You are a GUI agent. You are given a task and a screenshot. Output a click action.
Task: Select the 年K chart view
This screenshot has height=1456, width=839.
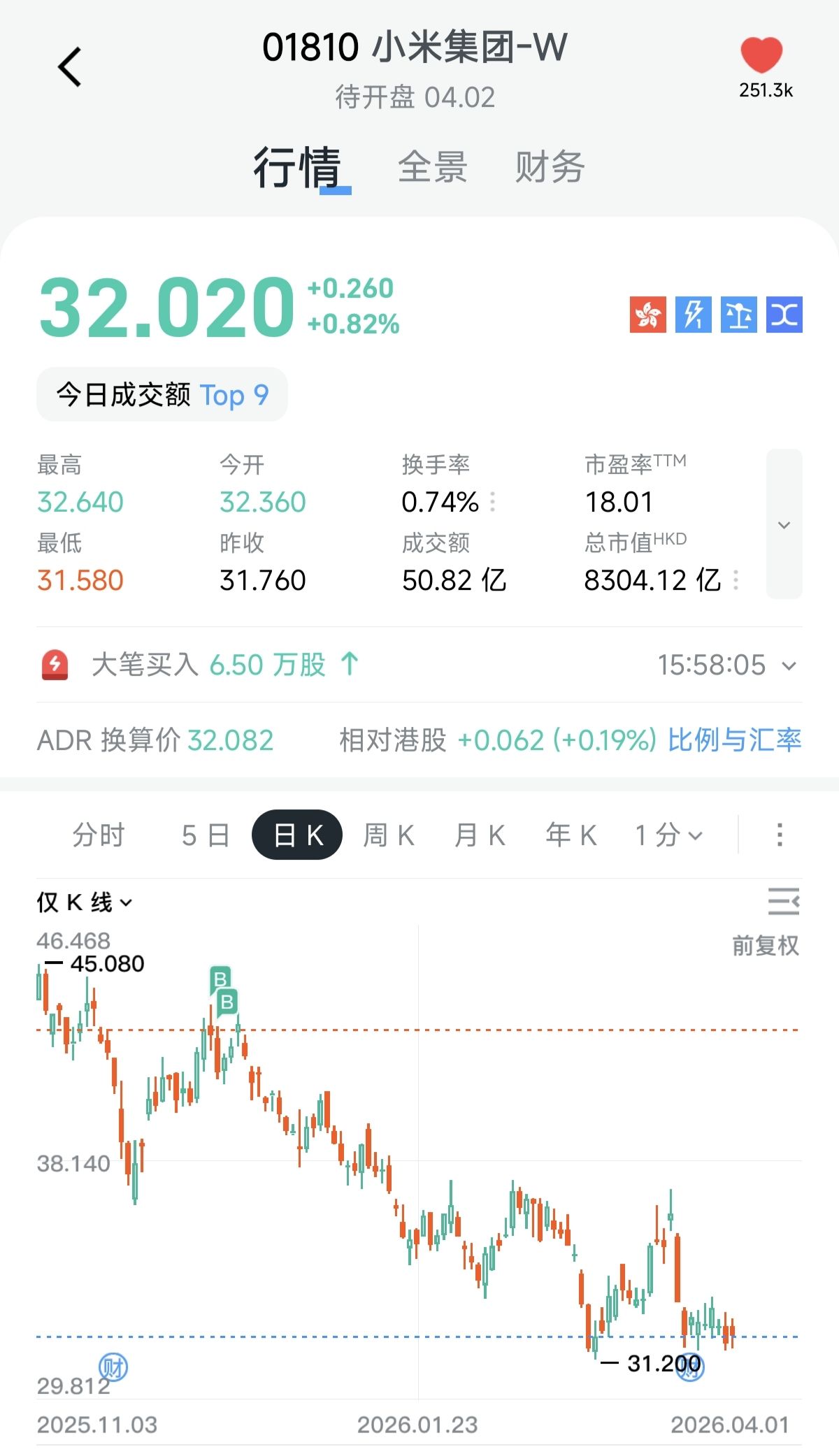571,835
